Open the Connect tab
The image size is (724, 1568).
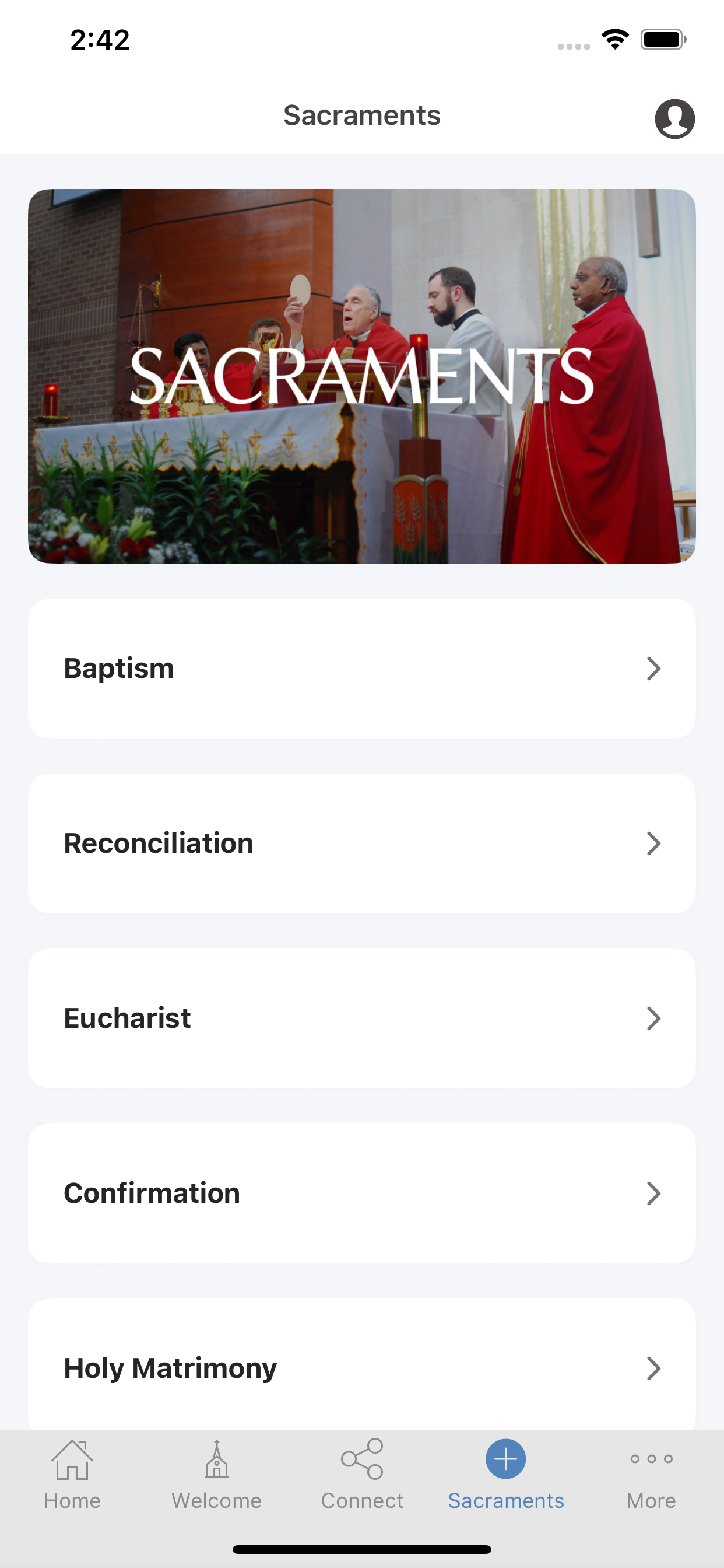coord(362,1474)
